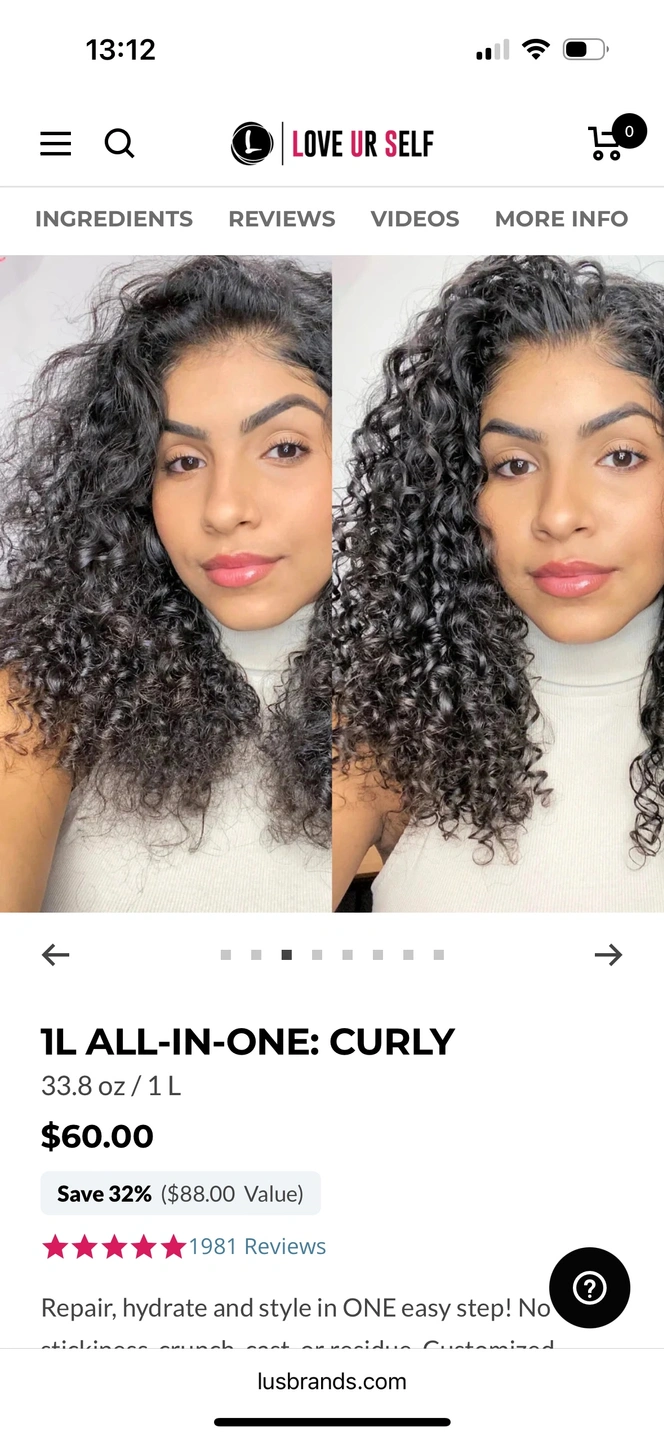Image resolution: width=664 pixels, height=1440 pixels.
Task: Show previous product image with left arrow
Action: 56,955
